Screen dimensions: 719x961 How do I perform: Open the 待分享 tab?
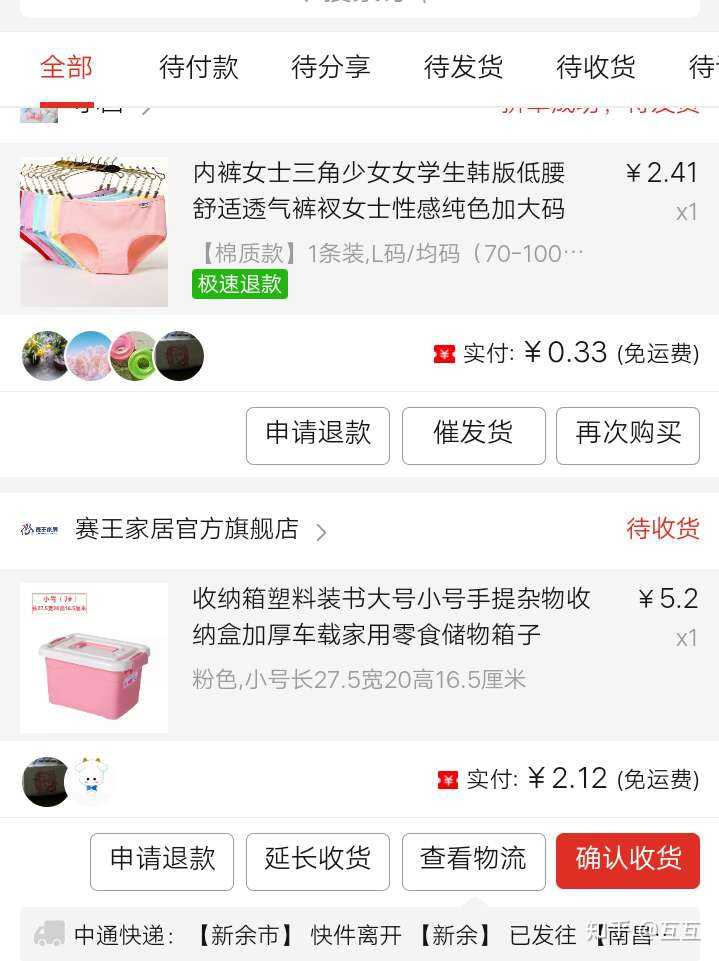point(330,68)
